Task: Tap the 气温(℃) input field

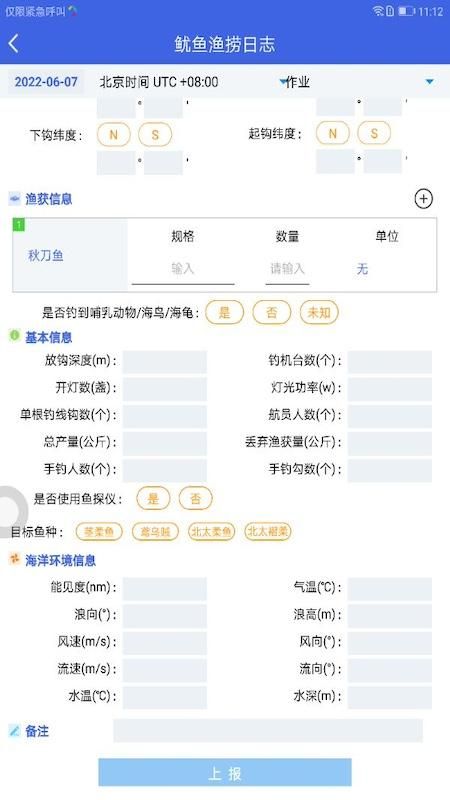Action: coord(390,588)
